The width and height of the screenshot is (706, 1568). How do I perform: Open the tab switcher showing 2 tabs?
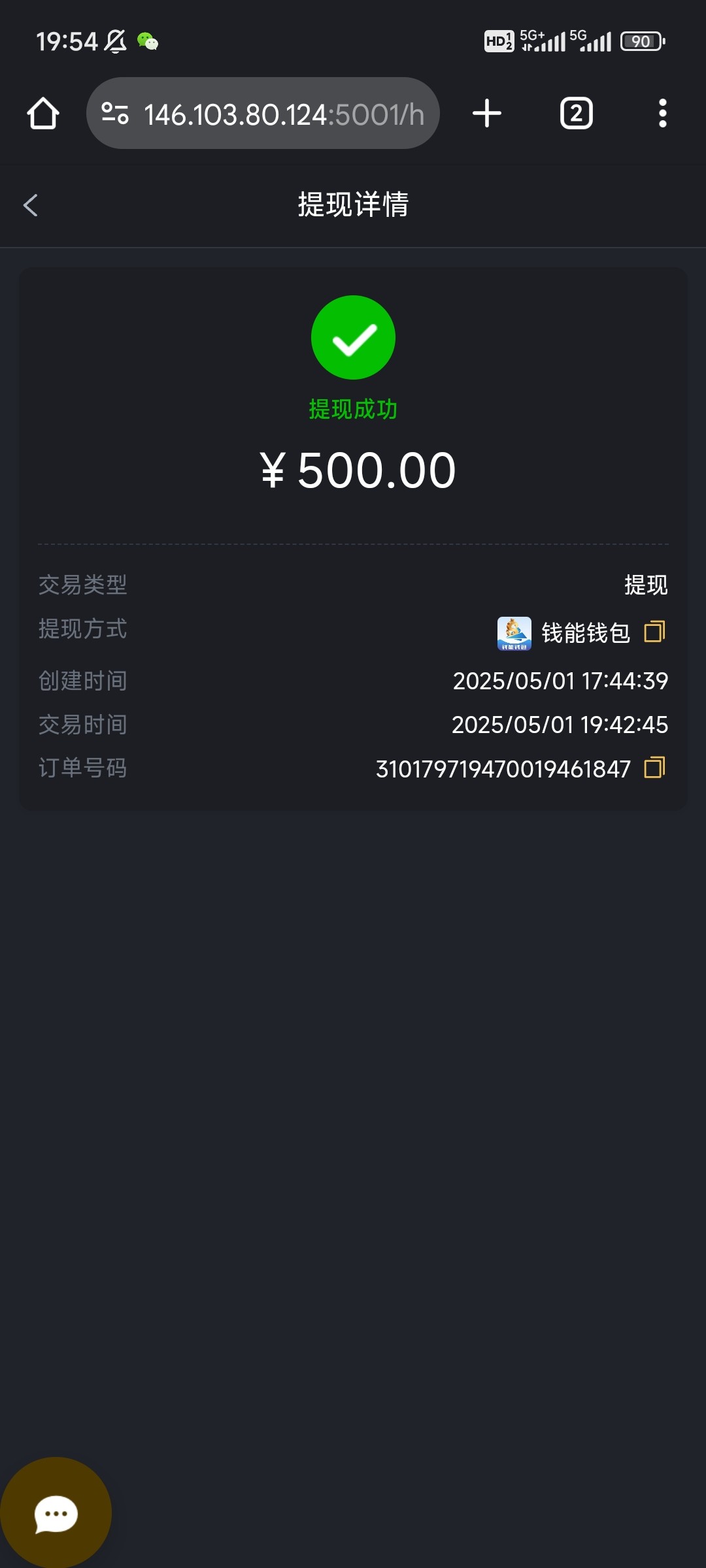[x=577, y=114]
